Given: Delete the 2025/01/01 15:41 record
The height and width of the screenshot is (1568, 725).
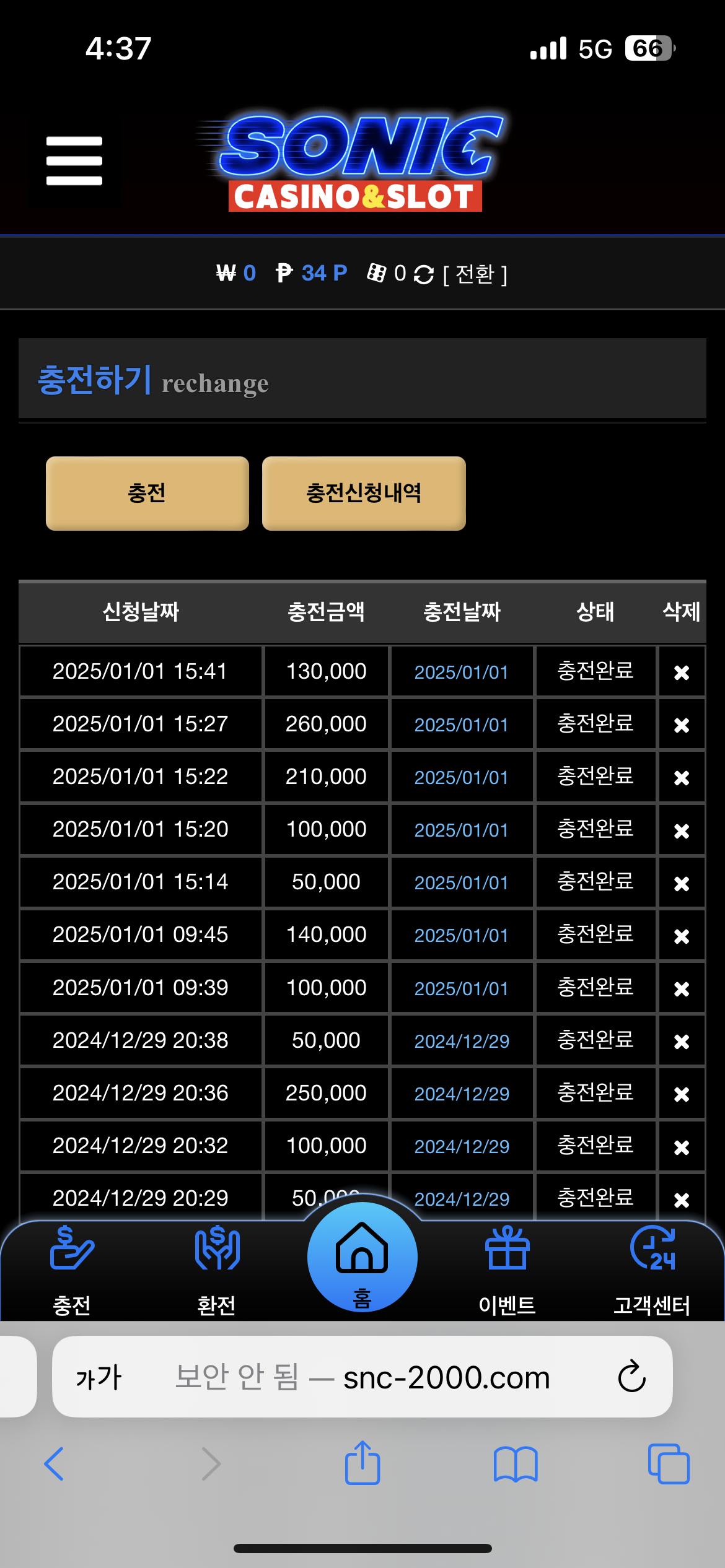Looking at the screenshot, I should tap(682, 673).
